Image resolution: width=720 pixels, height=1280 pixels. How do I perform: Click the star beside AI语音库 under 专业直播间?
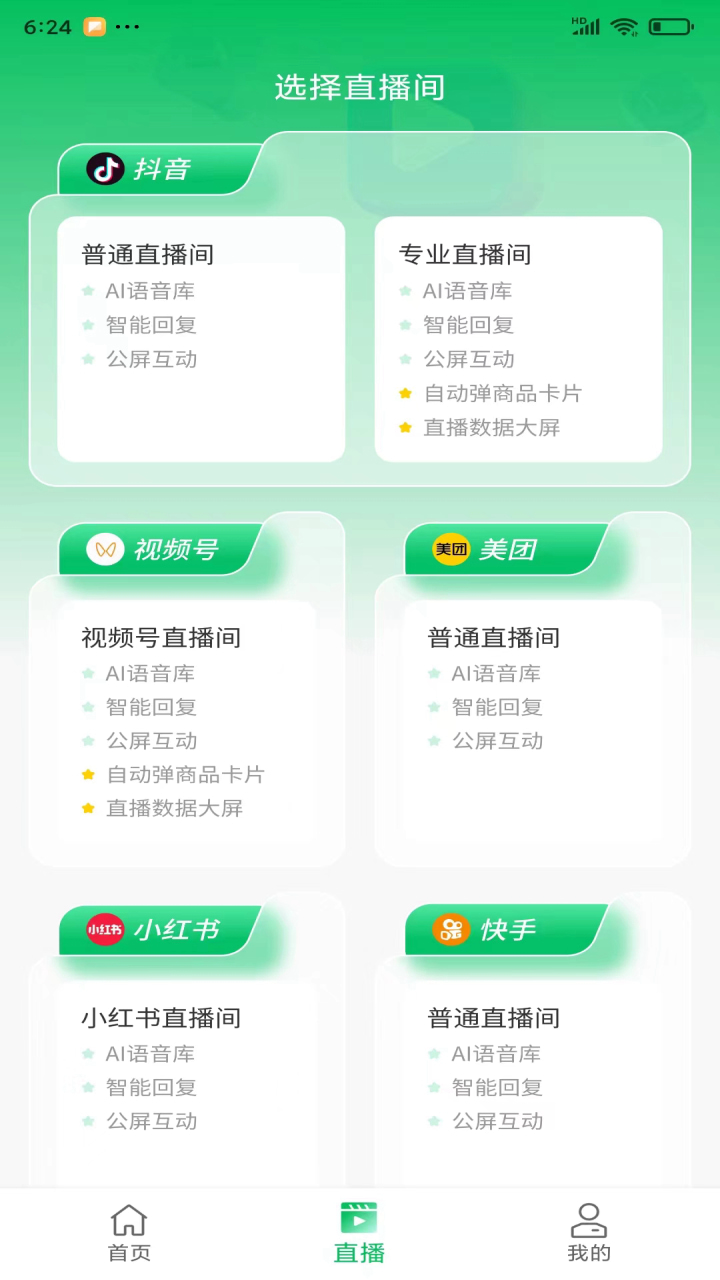click(x=404, y=290)
